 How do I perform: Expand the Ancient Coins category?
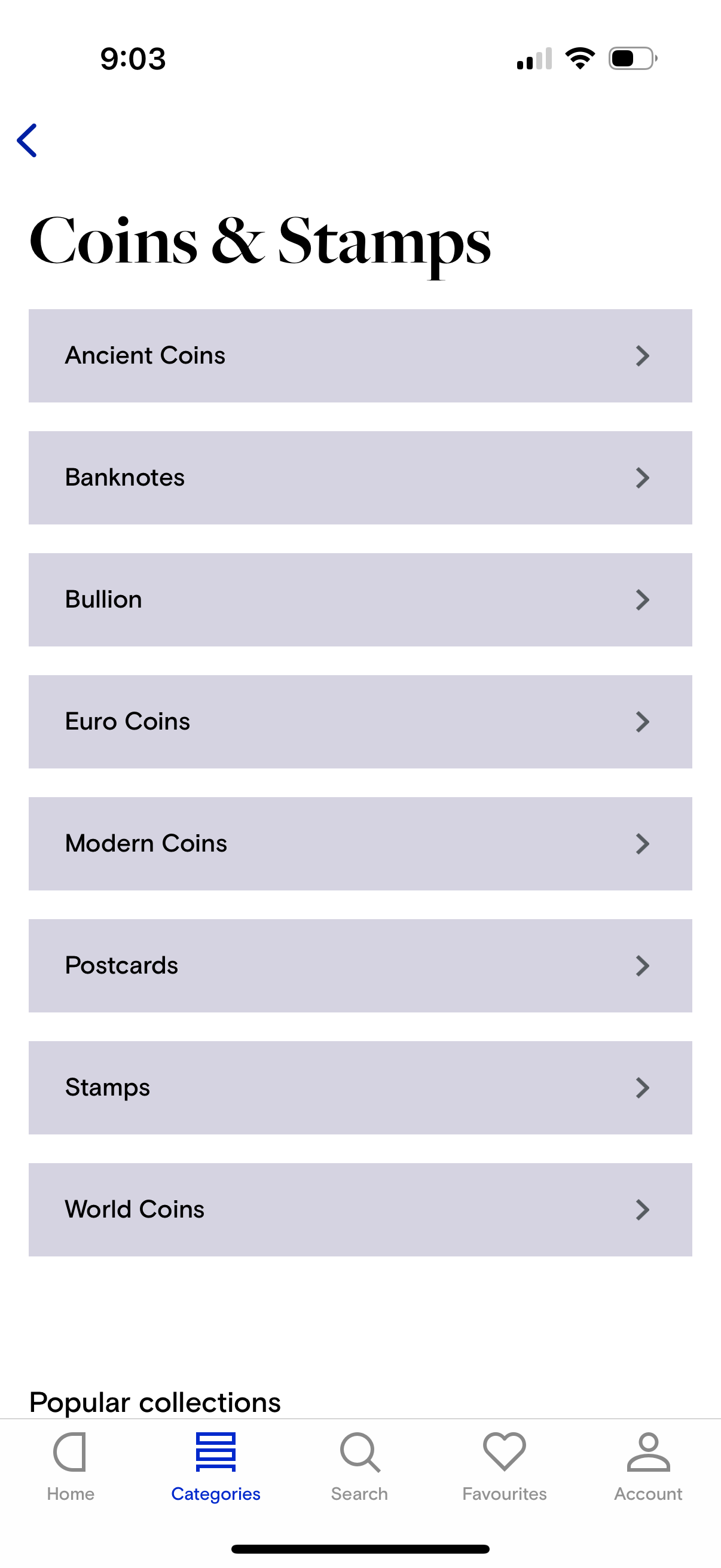coord(360,355)
